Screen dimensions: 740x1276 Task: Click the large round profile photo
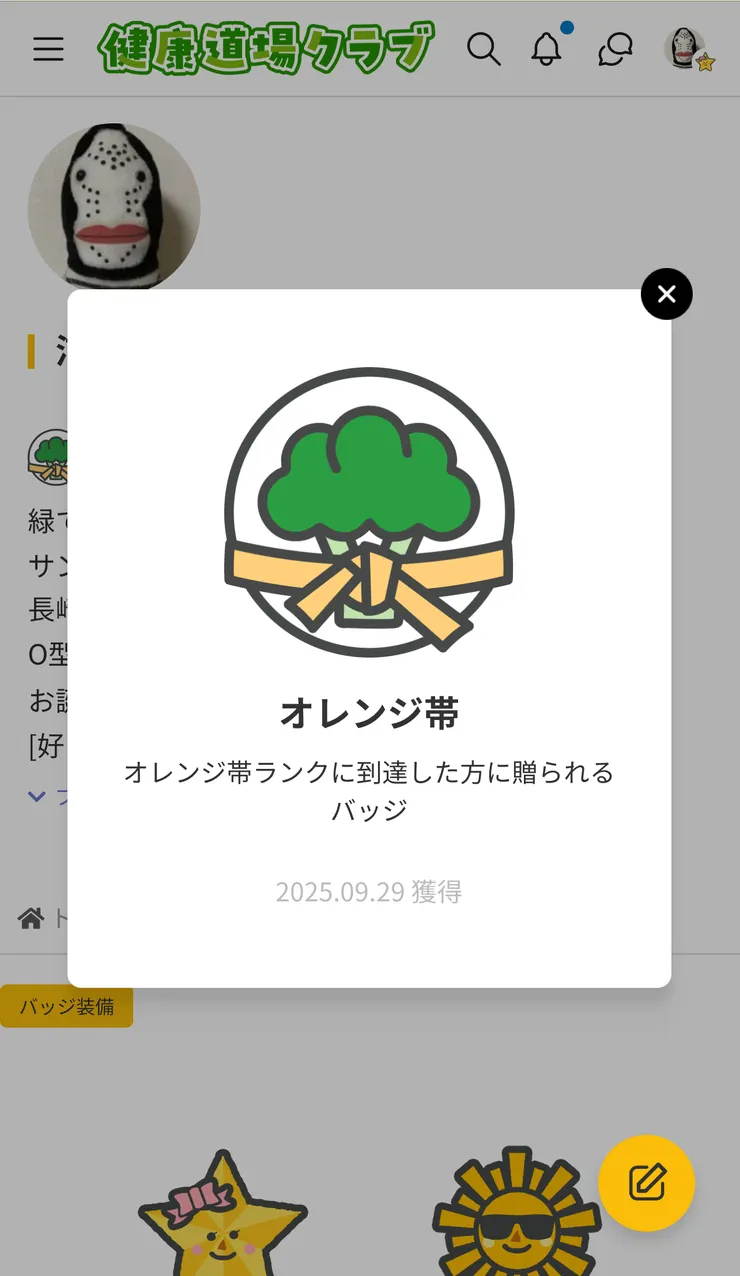pyautogui.click(x=113, y=209)
